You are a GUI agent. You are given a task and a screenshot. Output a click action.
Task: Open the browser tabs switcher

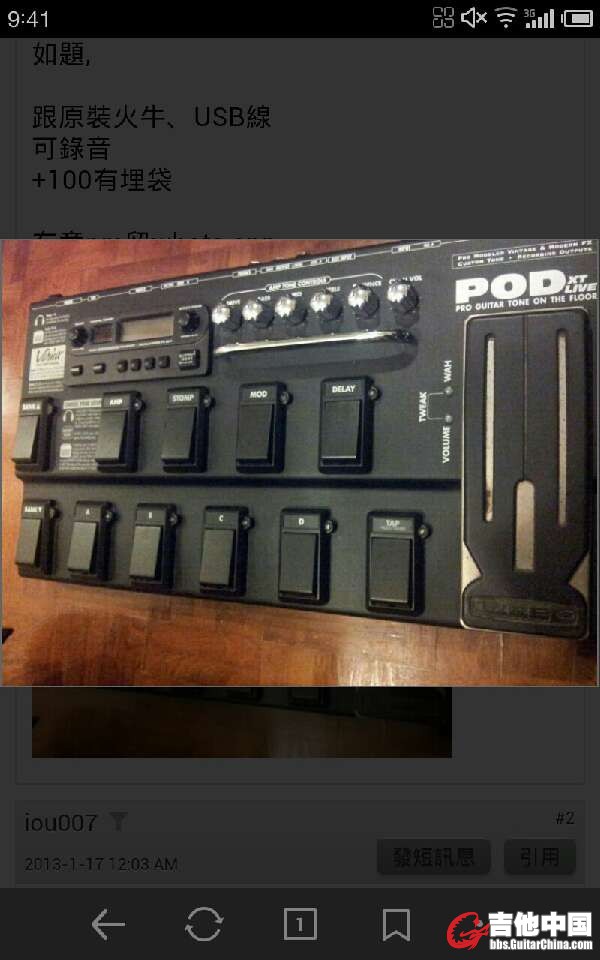(299, 925)
